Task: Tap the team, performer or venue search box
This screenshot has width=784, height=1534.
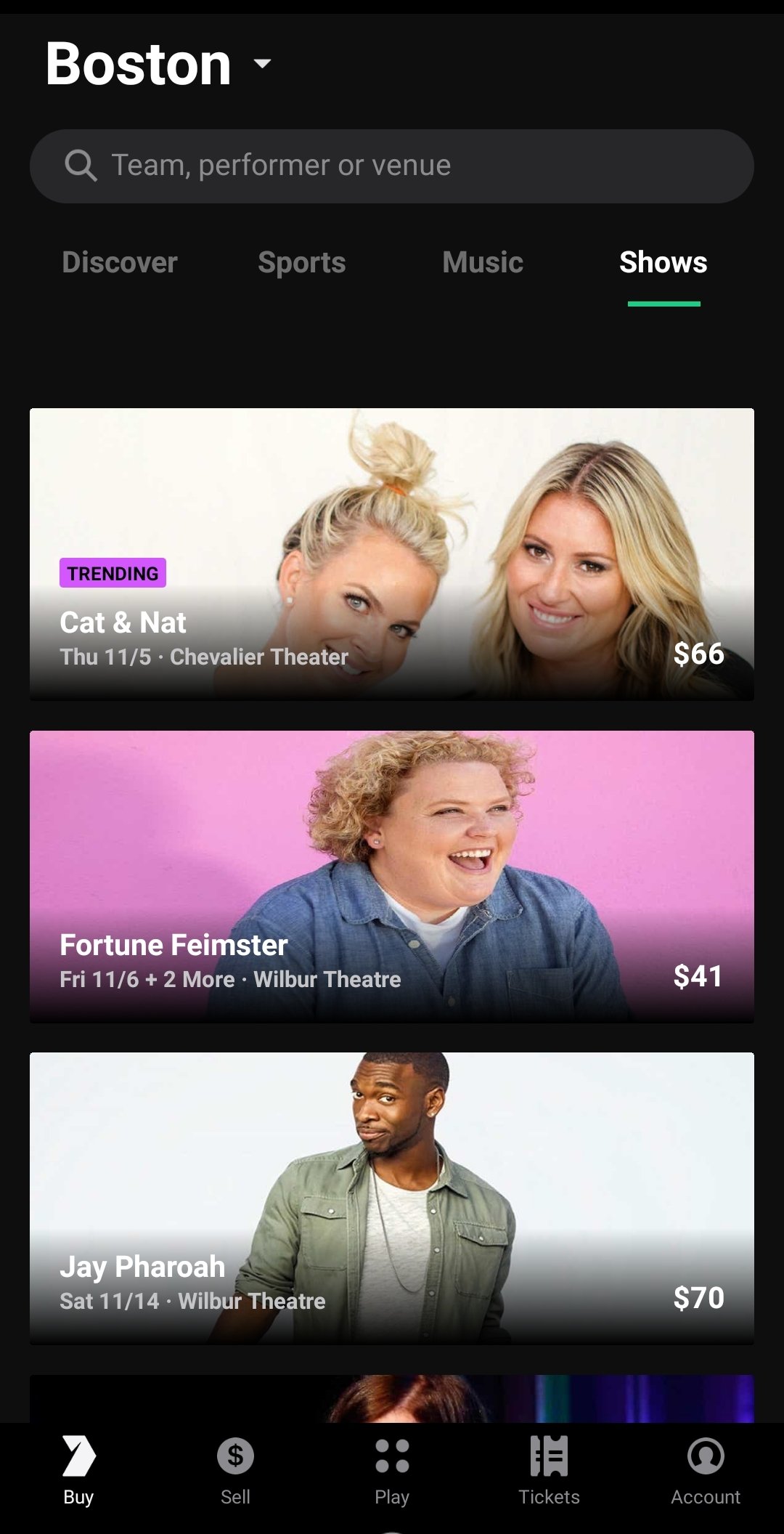Action: (x=392, y=166)
